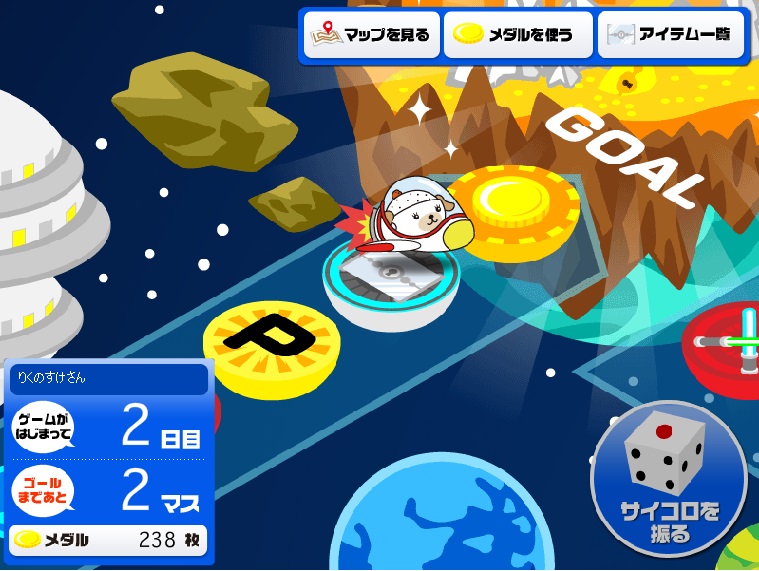
Task: Use medals with the メダルを使う button
Action: (x=517, y=35)
